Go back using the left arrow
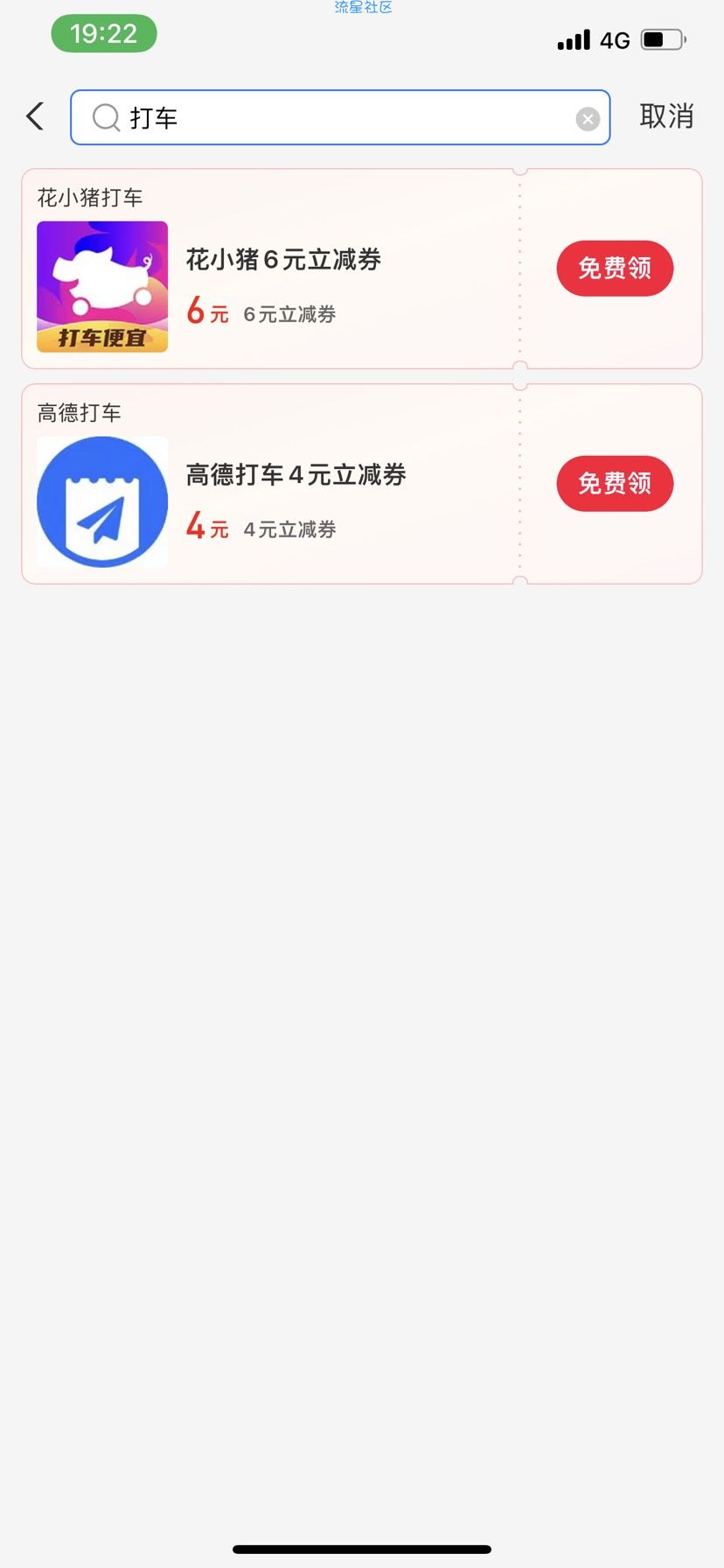Screen dimensions: 724x1568 [x=35, y=116]
